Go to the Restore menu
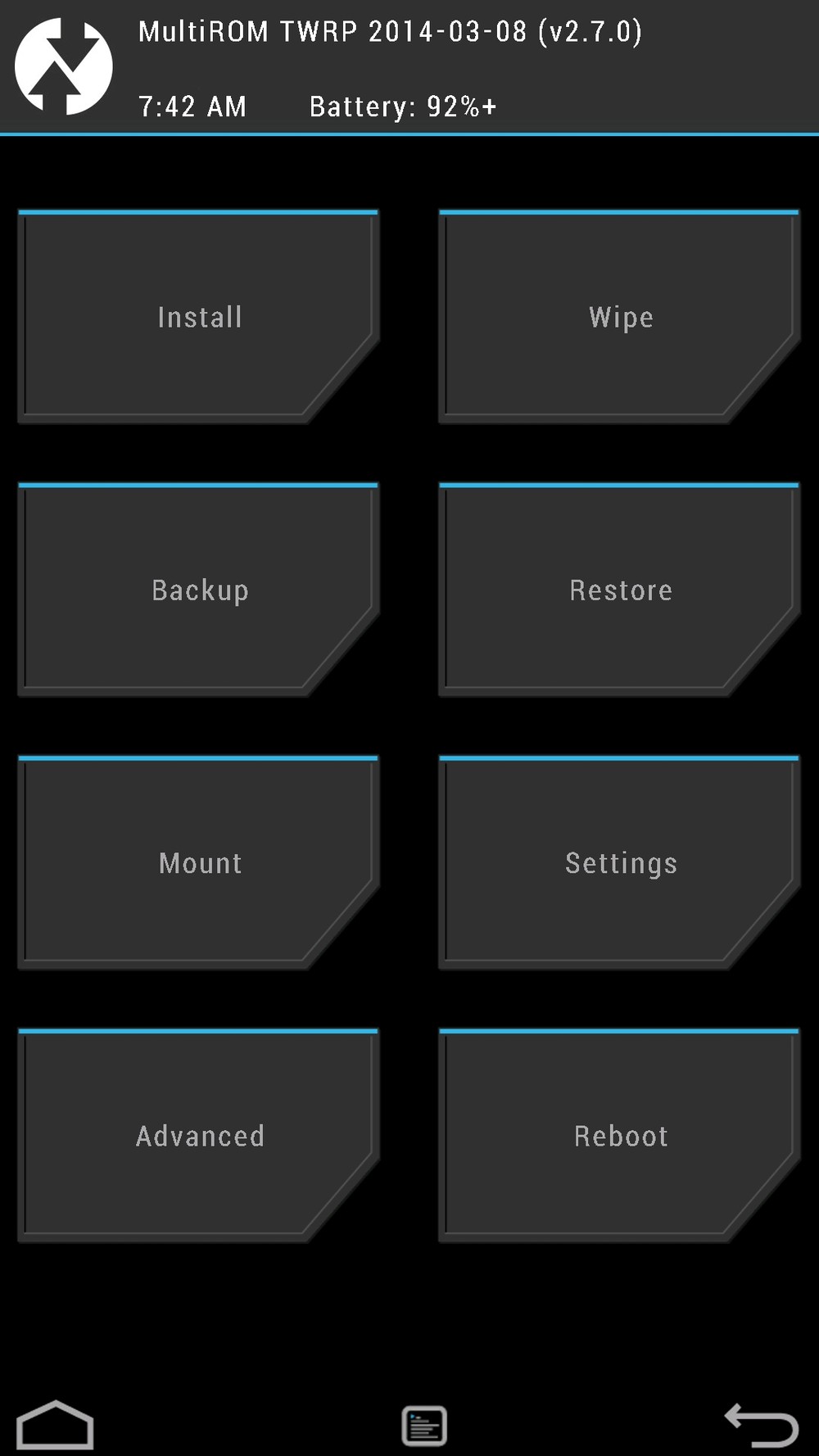The width and height of the screenshot is (819, 1456). pyautogui.click(x=619, y=590)
